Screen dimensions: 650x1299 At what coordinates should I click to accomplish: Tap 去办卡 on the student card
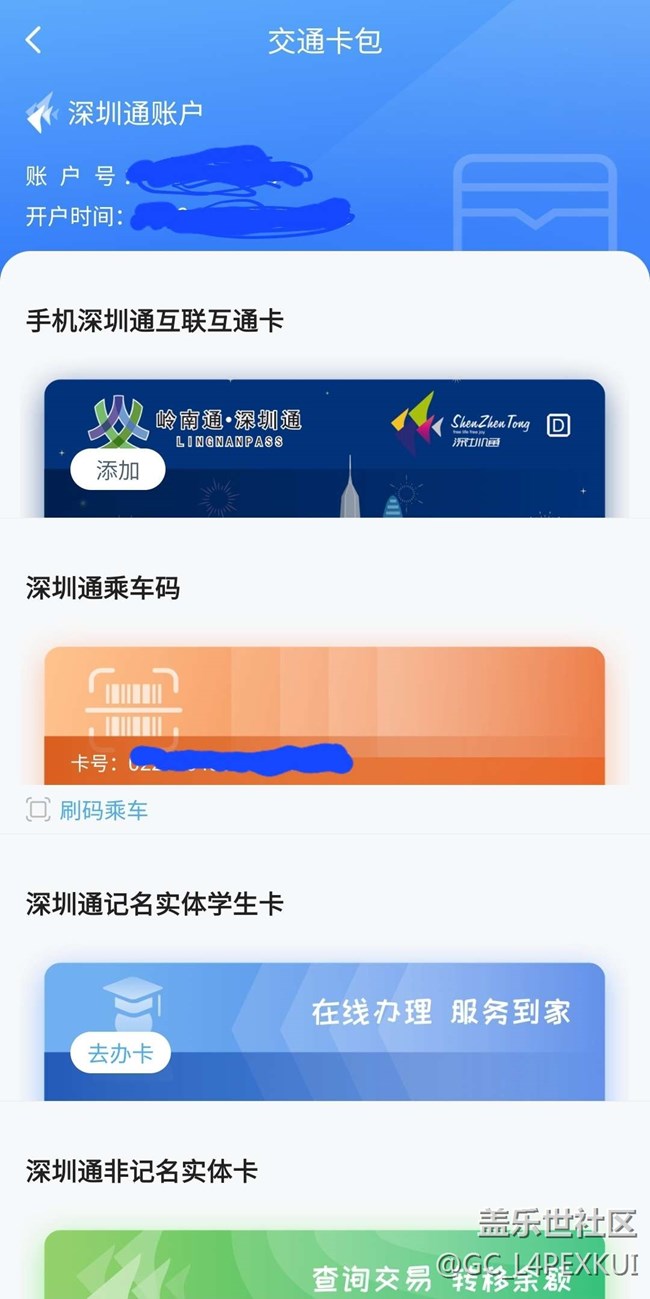point(120,1053)
